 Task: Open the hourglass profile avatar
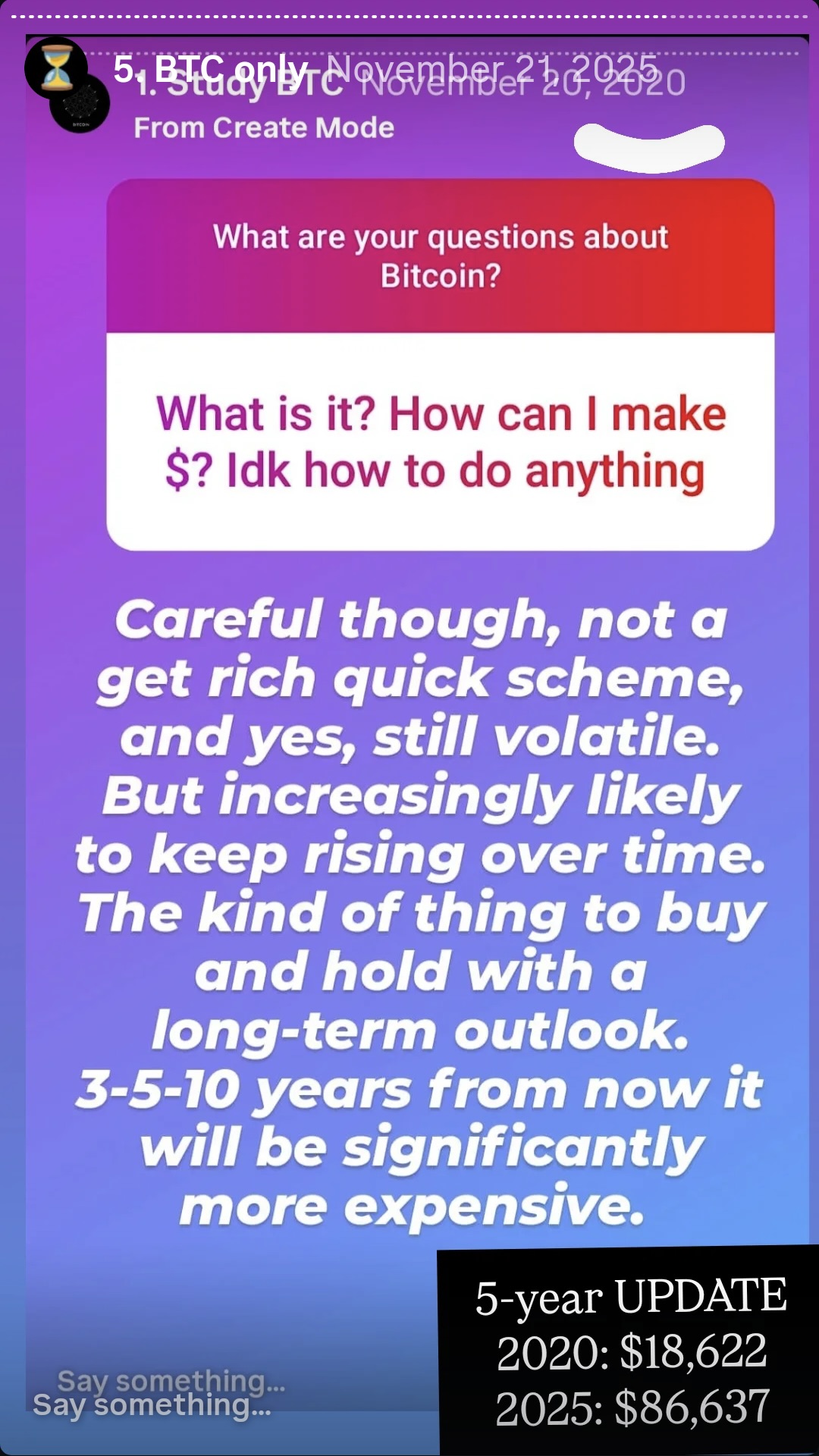pyautogui.click(x=55, y=68)
